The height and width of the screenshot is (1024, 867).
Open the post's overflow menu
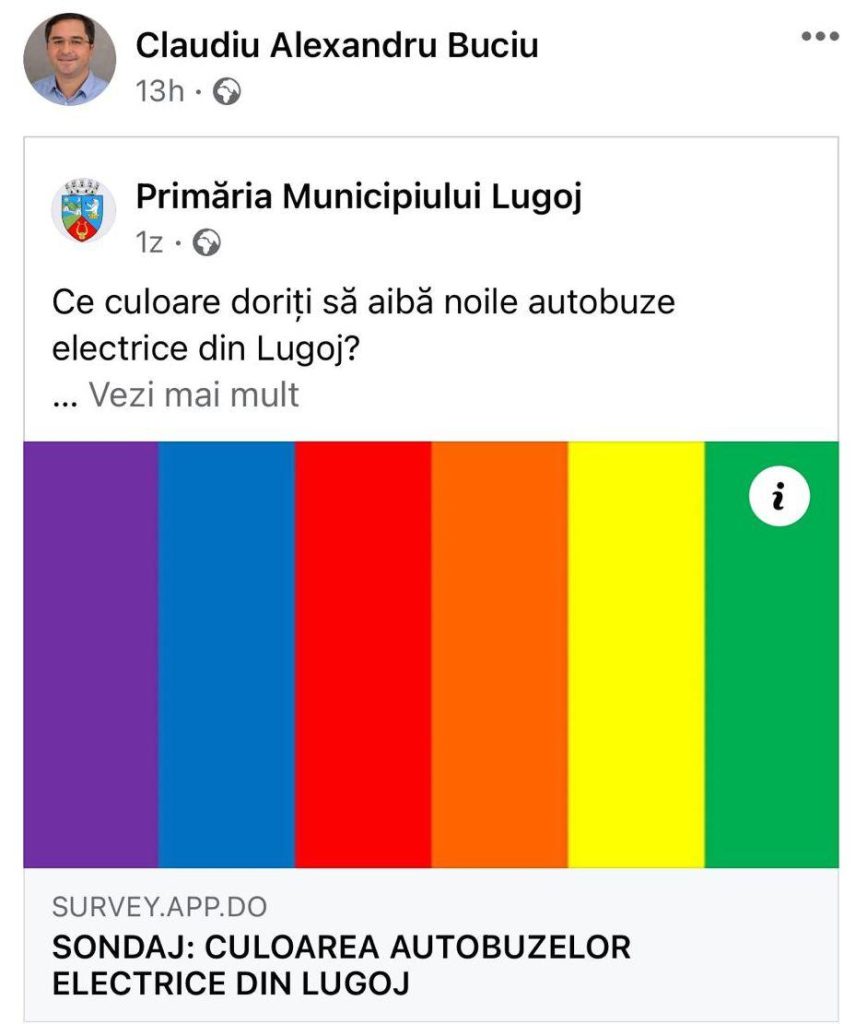[820, 37]
